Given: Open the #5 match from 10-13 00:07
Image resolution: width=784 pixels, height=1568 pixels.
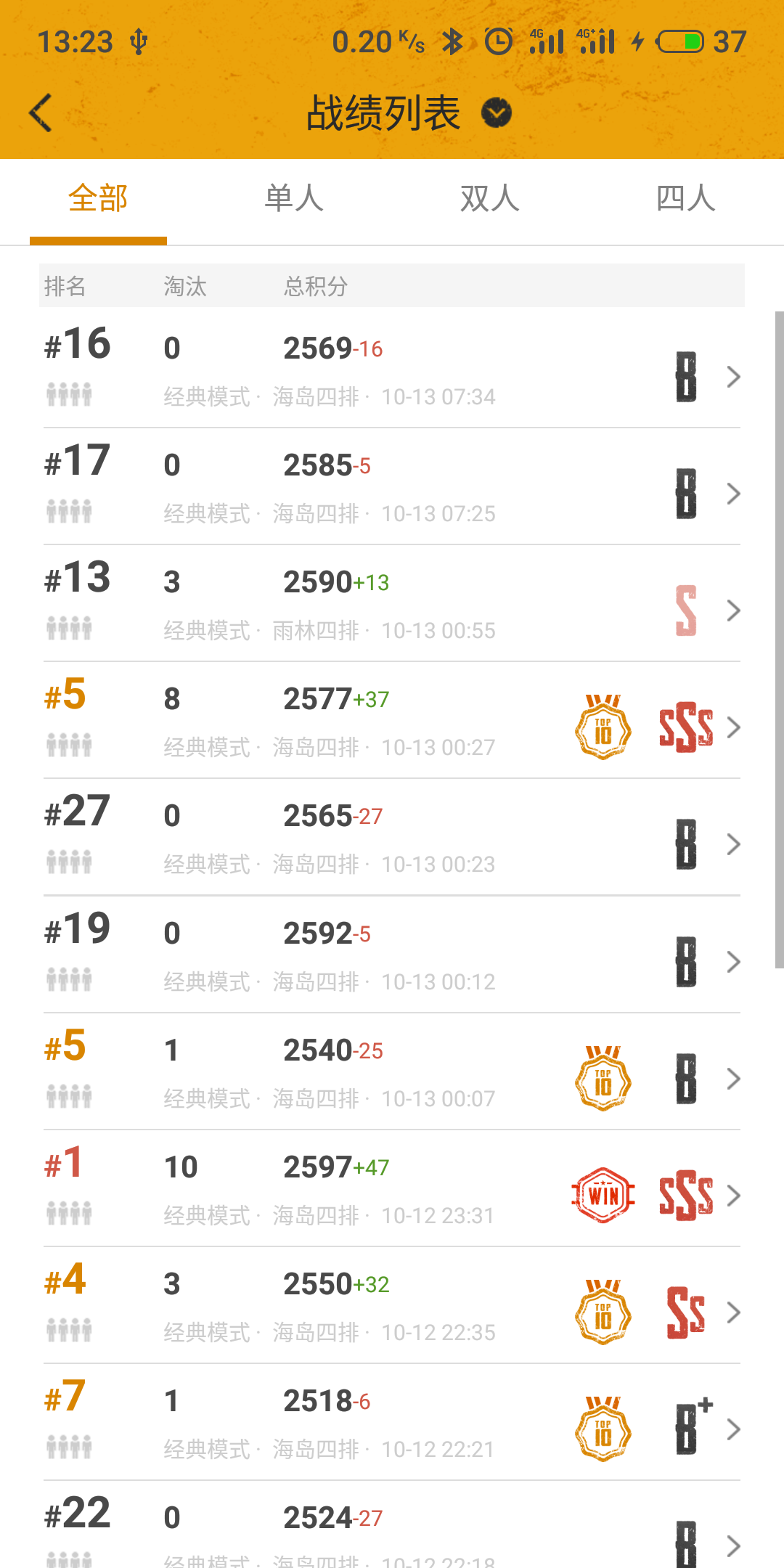Looking at the screenshot, I should coord(392,1071).
